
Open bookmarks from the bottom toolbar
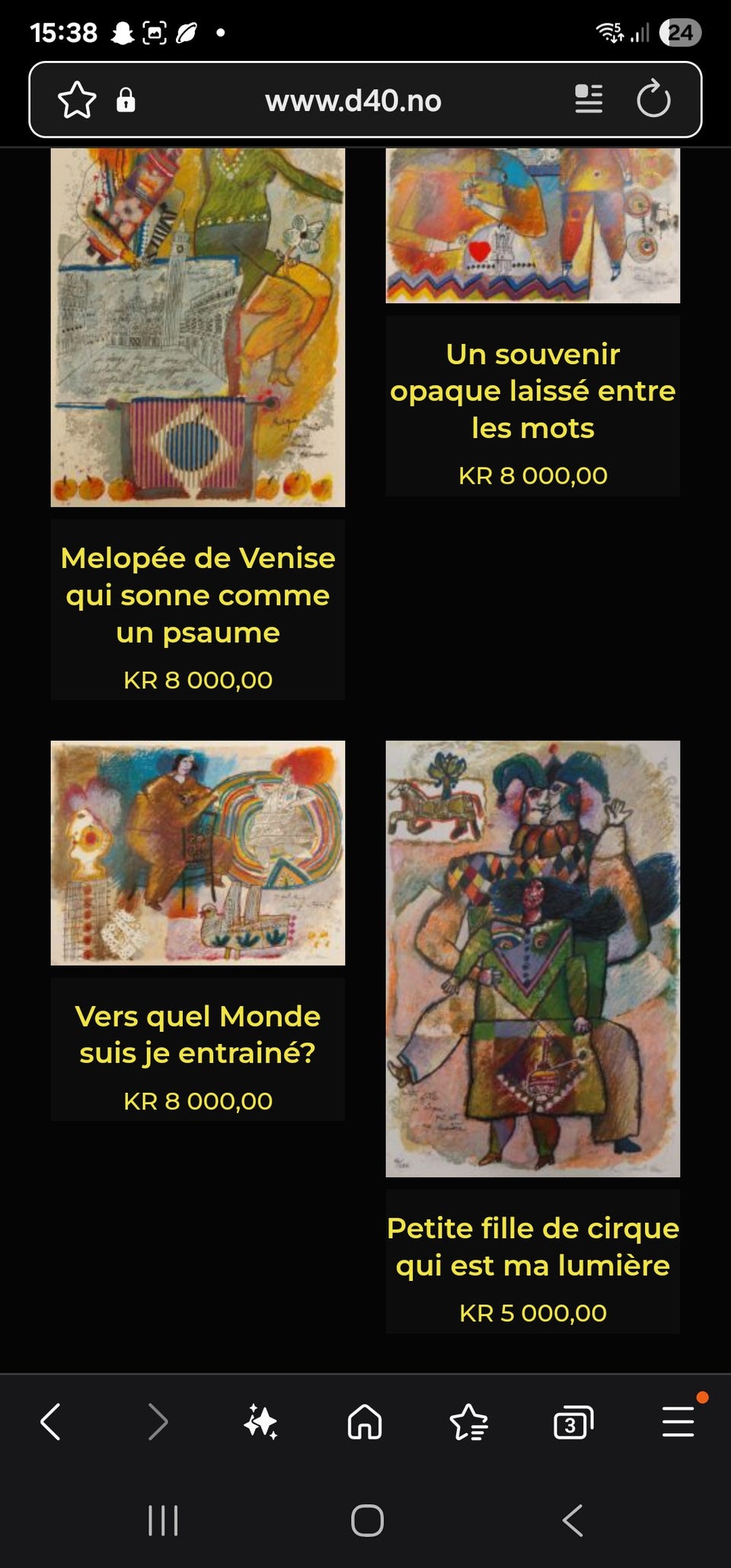pyautogui.click(x=470, y=1421)
